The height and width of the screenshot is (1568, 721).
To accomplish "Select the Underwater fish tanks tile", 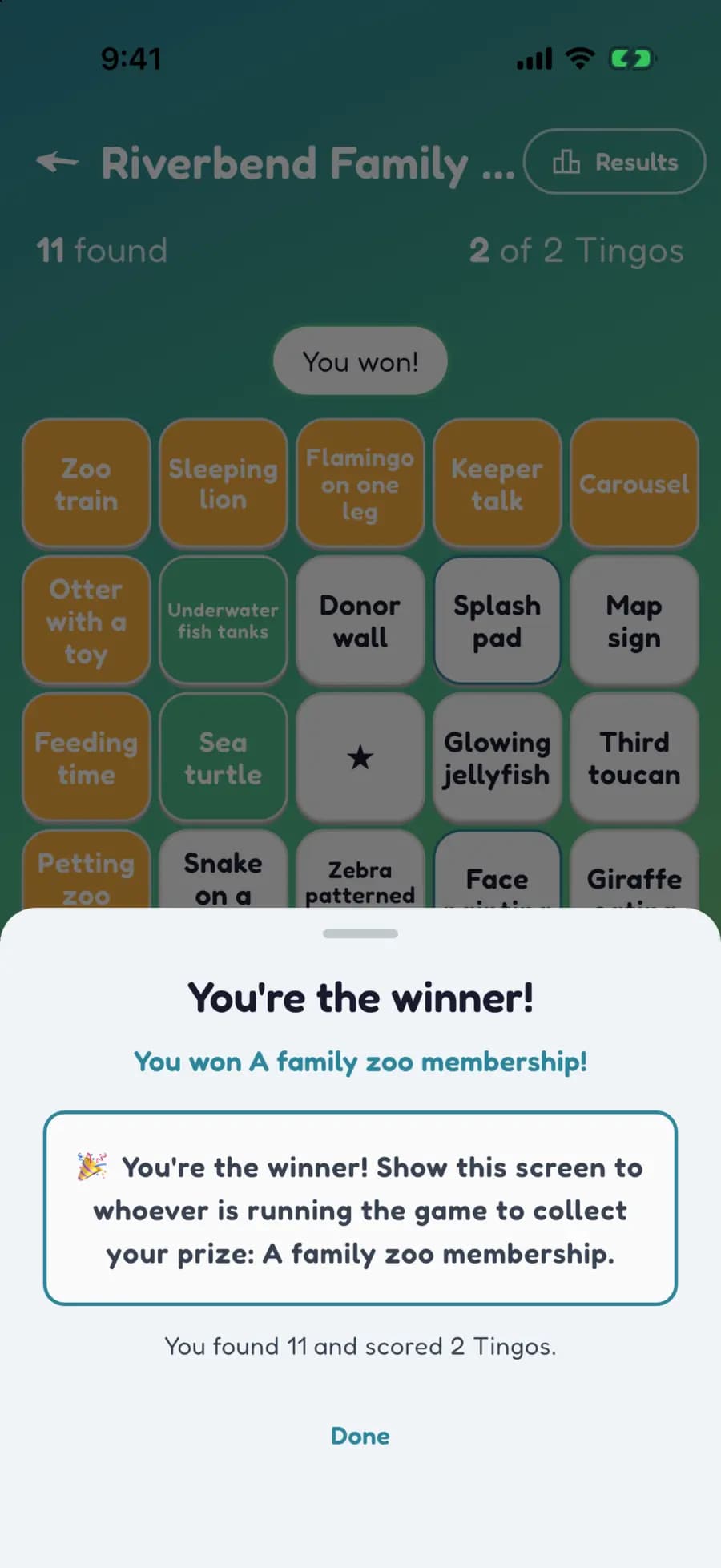I will click(x=224, y=621).
